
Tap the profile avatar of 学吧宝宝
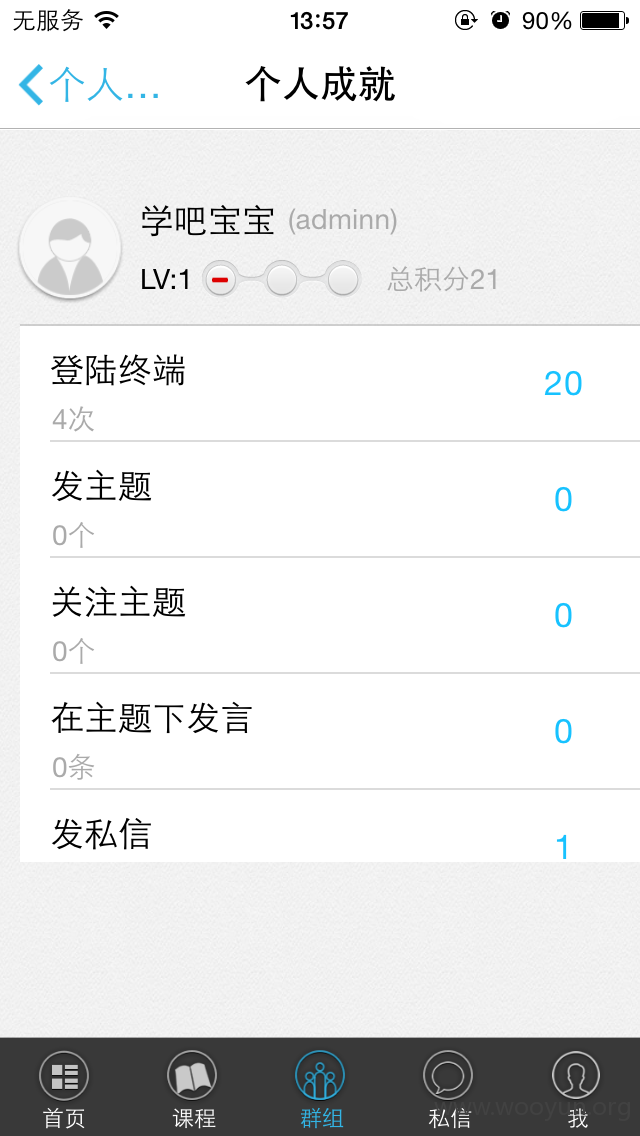[70, 248]
